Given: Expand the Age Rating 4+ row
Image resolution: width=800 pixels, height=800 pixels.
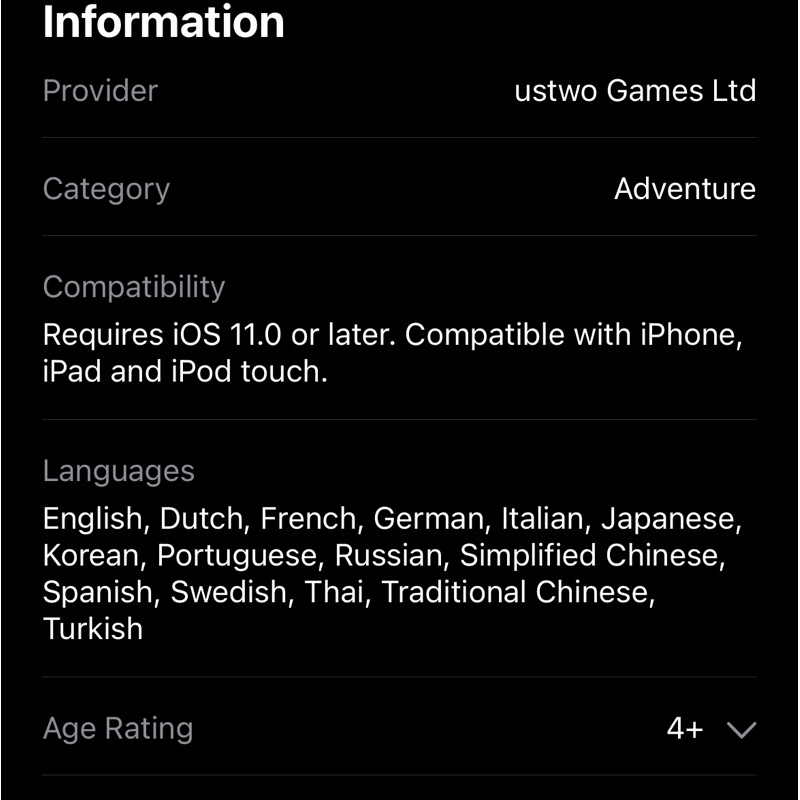Looking at the screenshot, I should pyautogui.click(x=741, y=730).
